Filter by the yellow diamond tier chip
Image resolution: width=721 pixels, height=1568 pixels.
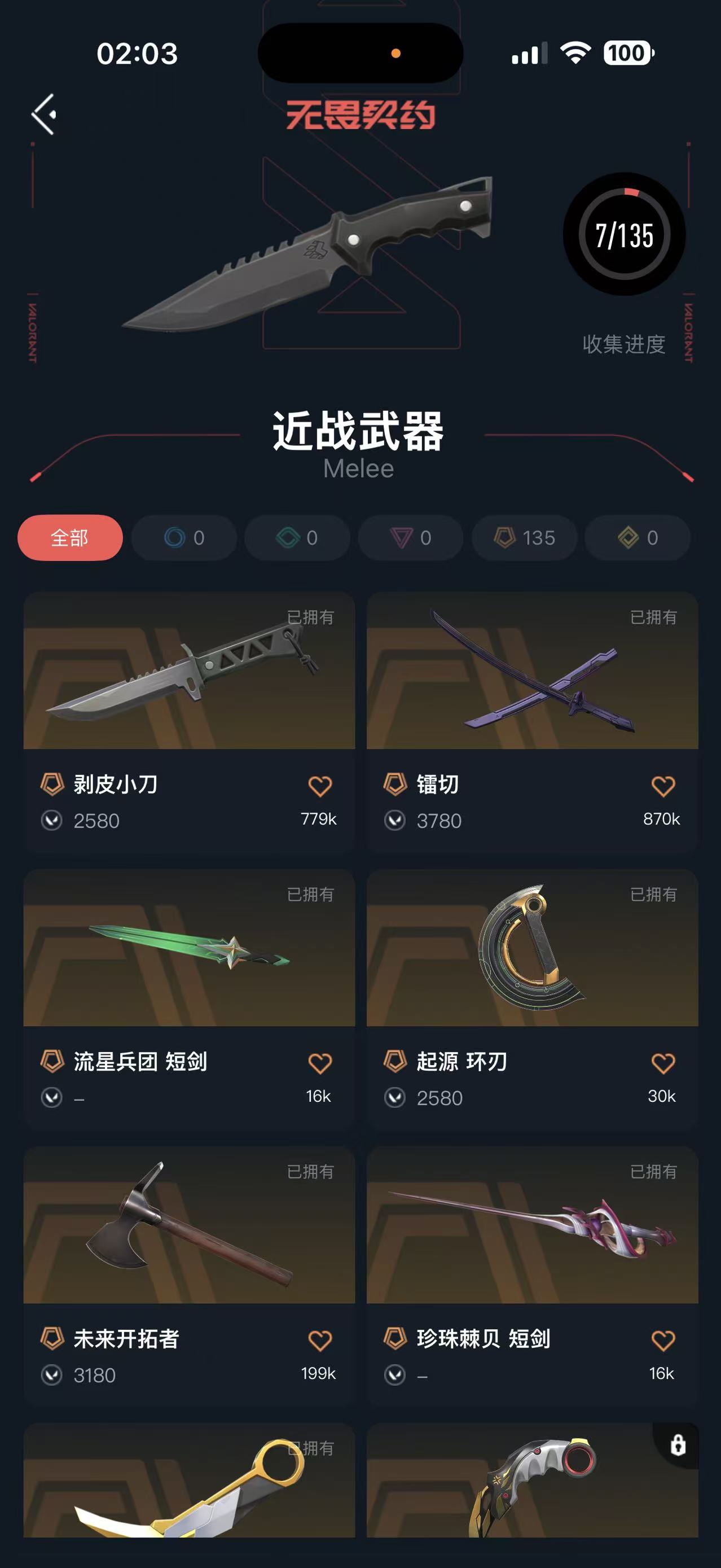point(638,537)
